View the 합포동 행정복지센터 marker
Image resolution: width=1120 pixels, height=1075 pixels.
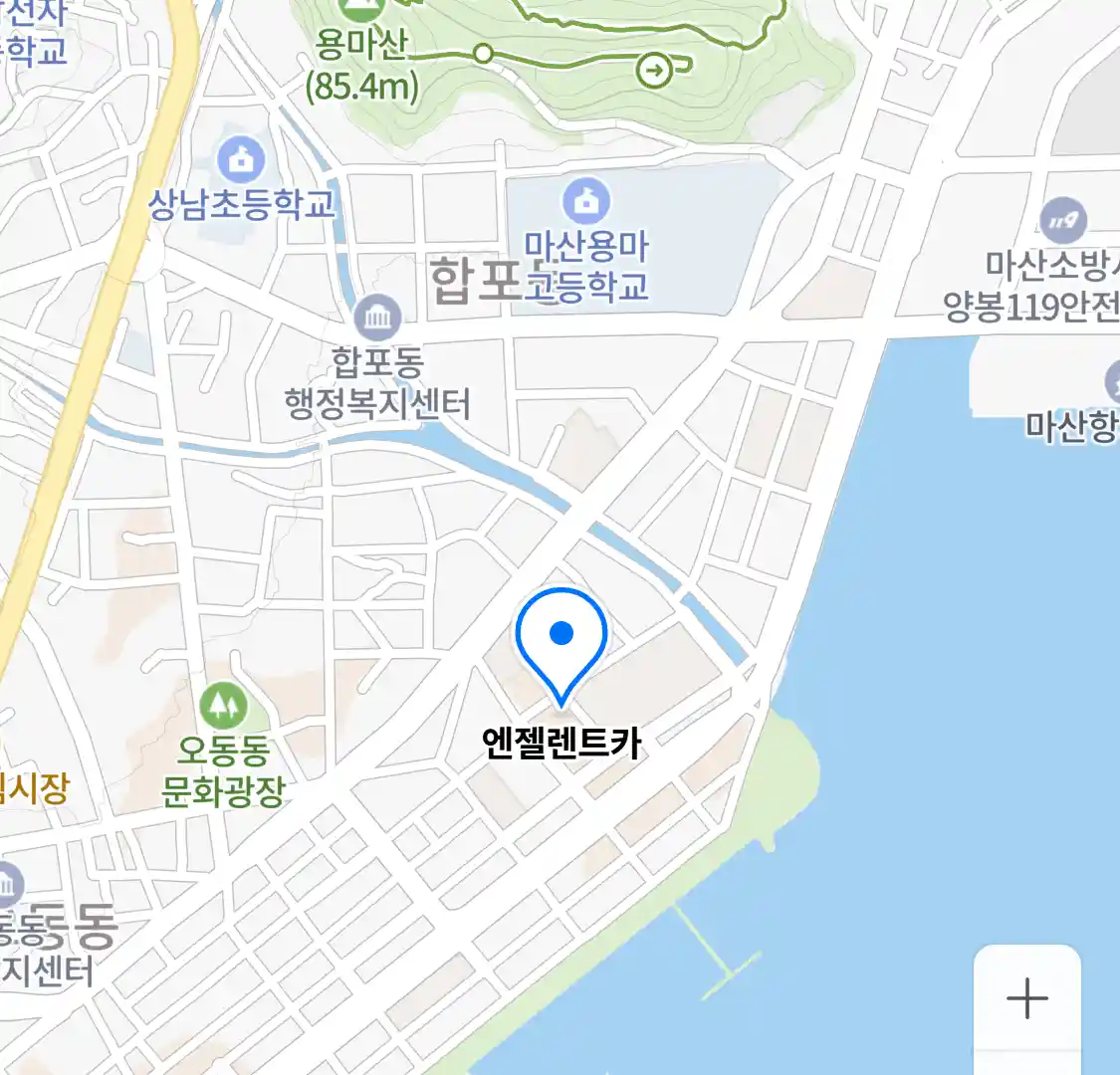point(377,319)
